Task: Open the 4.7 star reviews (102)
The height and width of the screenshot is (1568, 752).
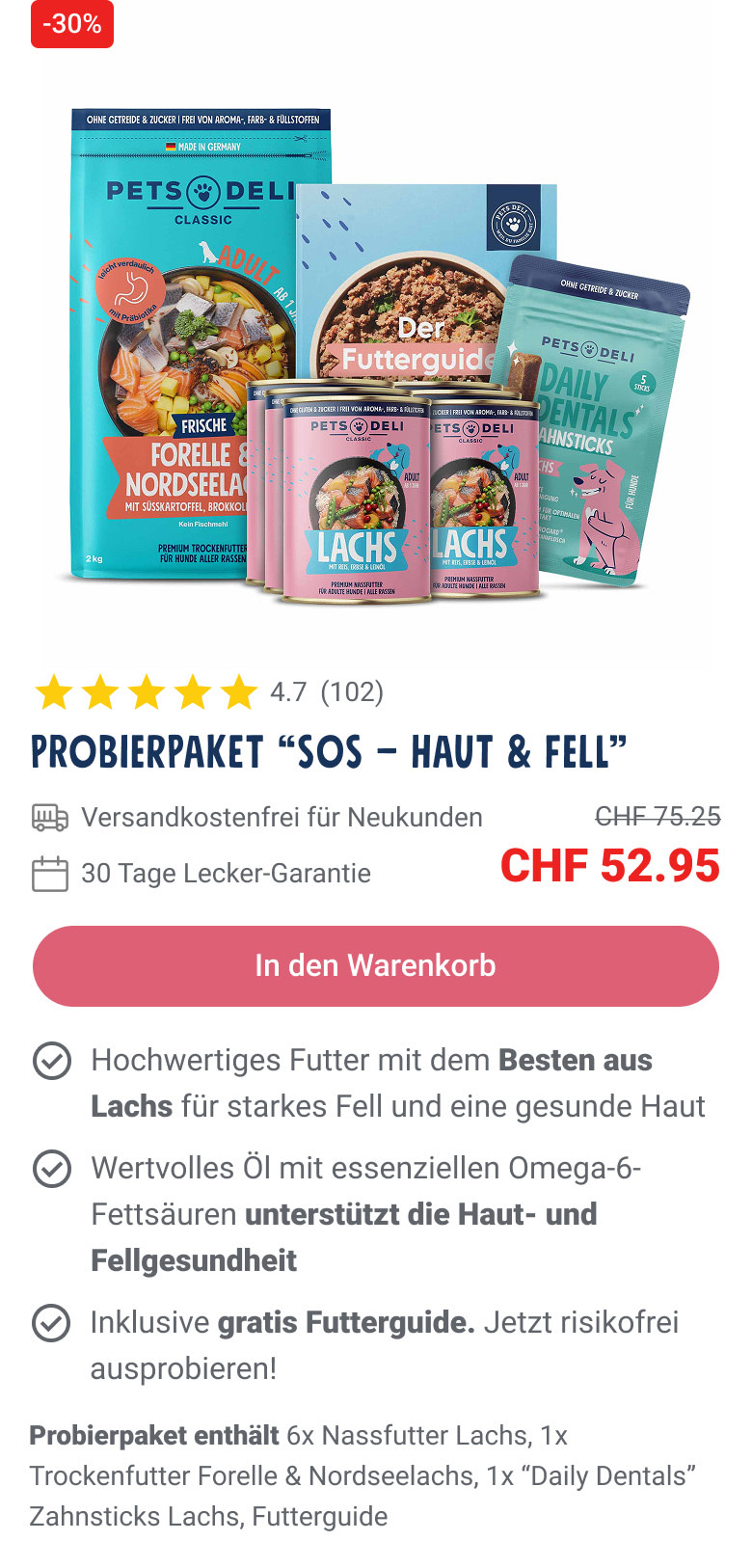Action: pyautogui.click(x=208, y=692)
